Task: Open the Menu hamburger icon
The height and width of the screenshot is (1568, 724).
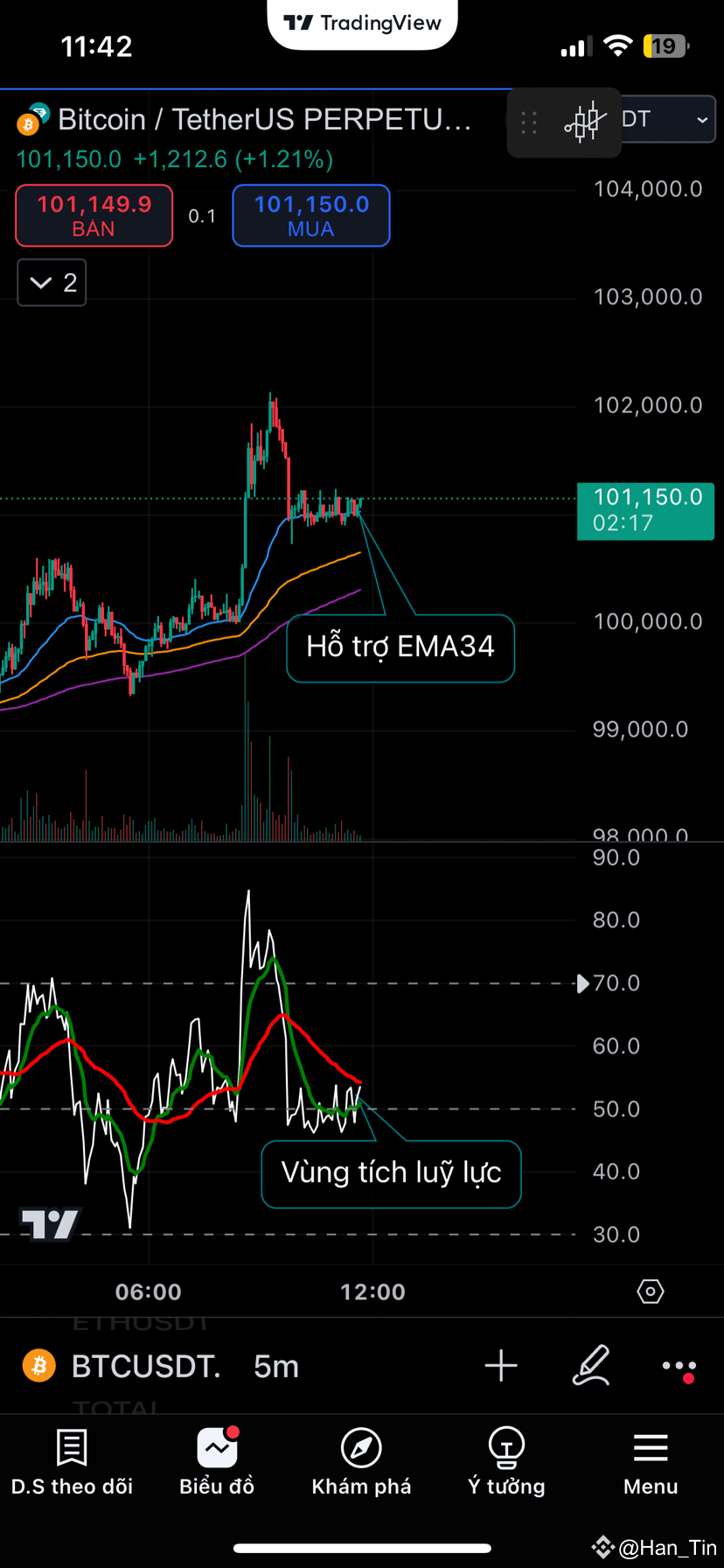Action: click(x=650, y=1448)
